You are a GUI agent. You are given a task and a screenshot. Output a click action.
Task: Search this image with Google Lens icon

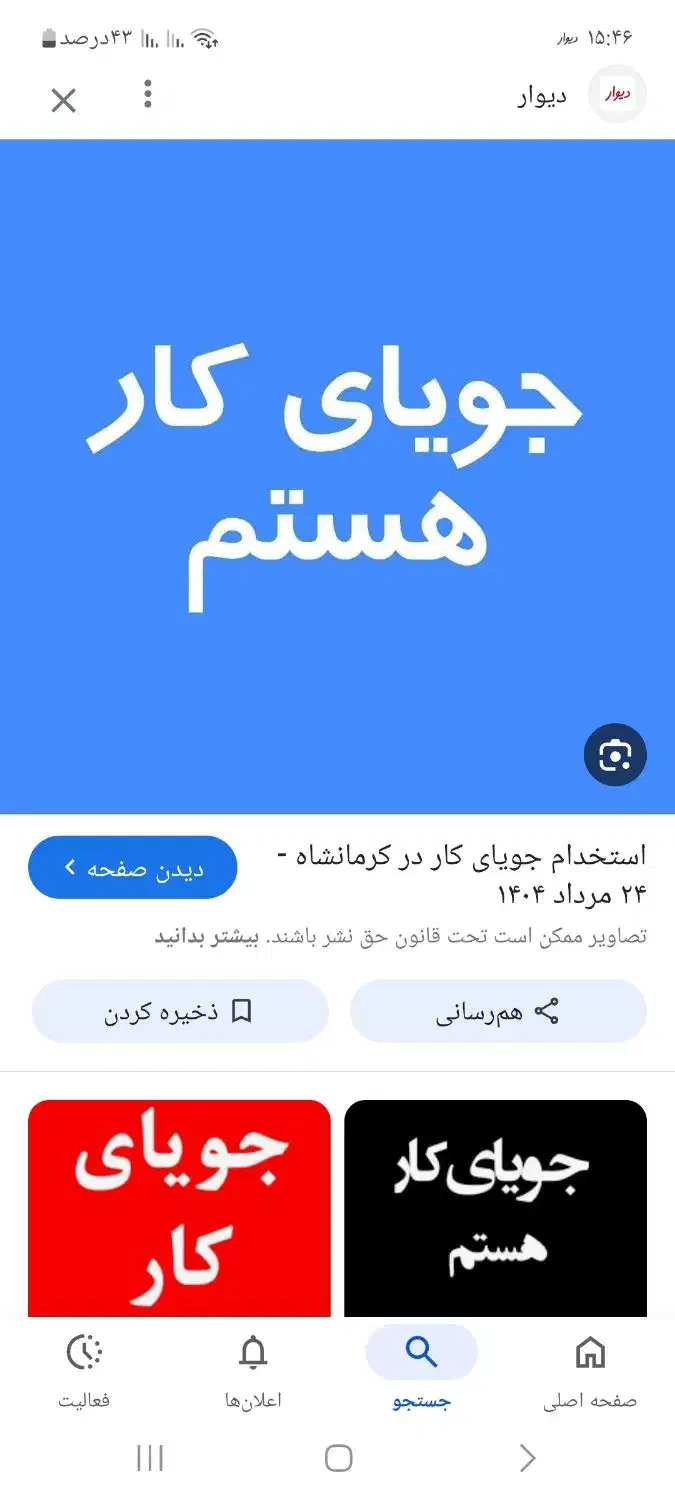615,755
